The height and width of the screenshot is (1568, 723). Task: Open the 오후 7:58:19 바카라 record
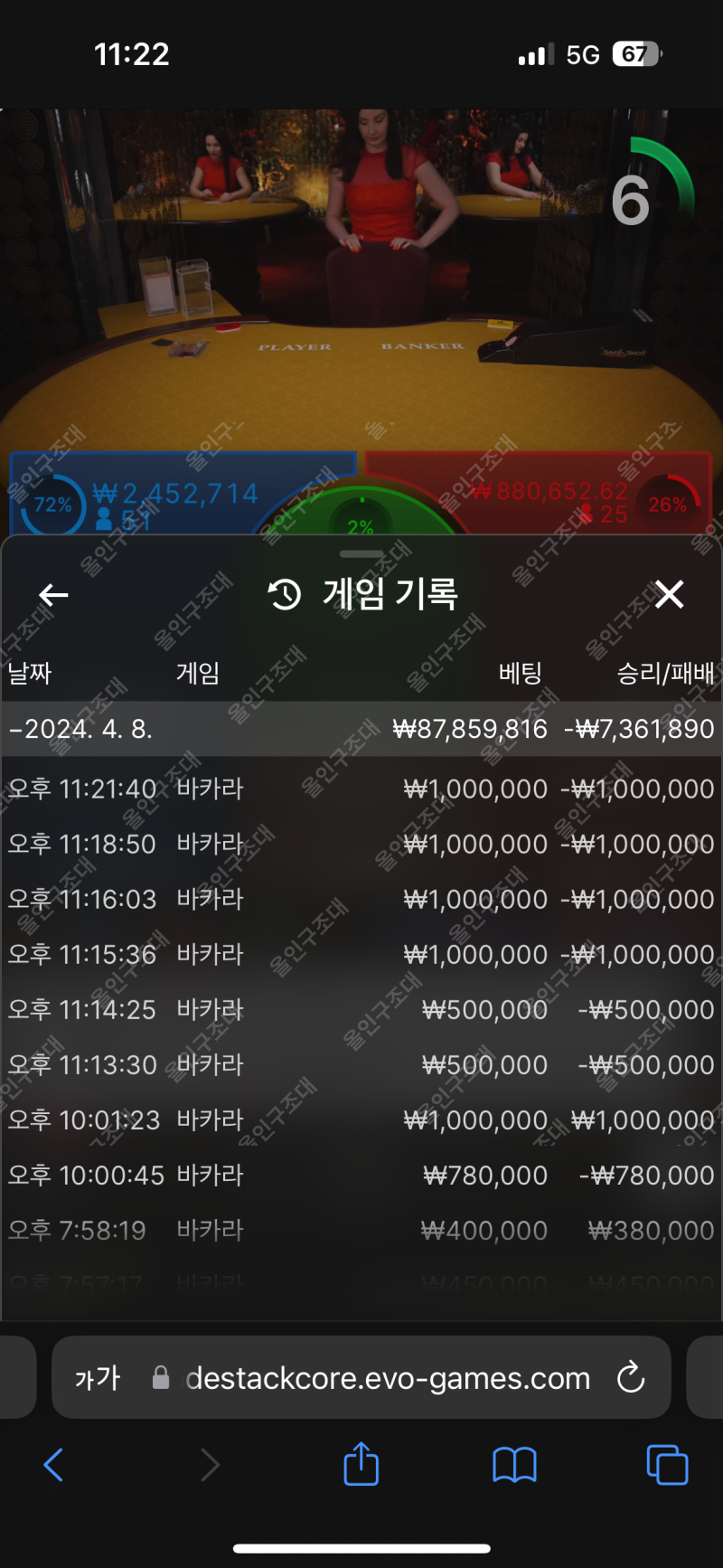pos(361,1230)
